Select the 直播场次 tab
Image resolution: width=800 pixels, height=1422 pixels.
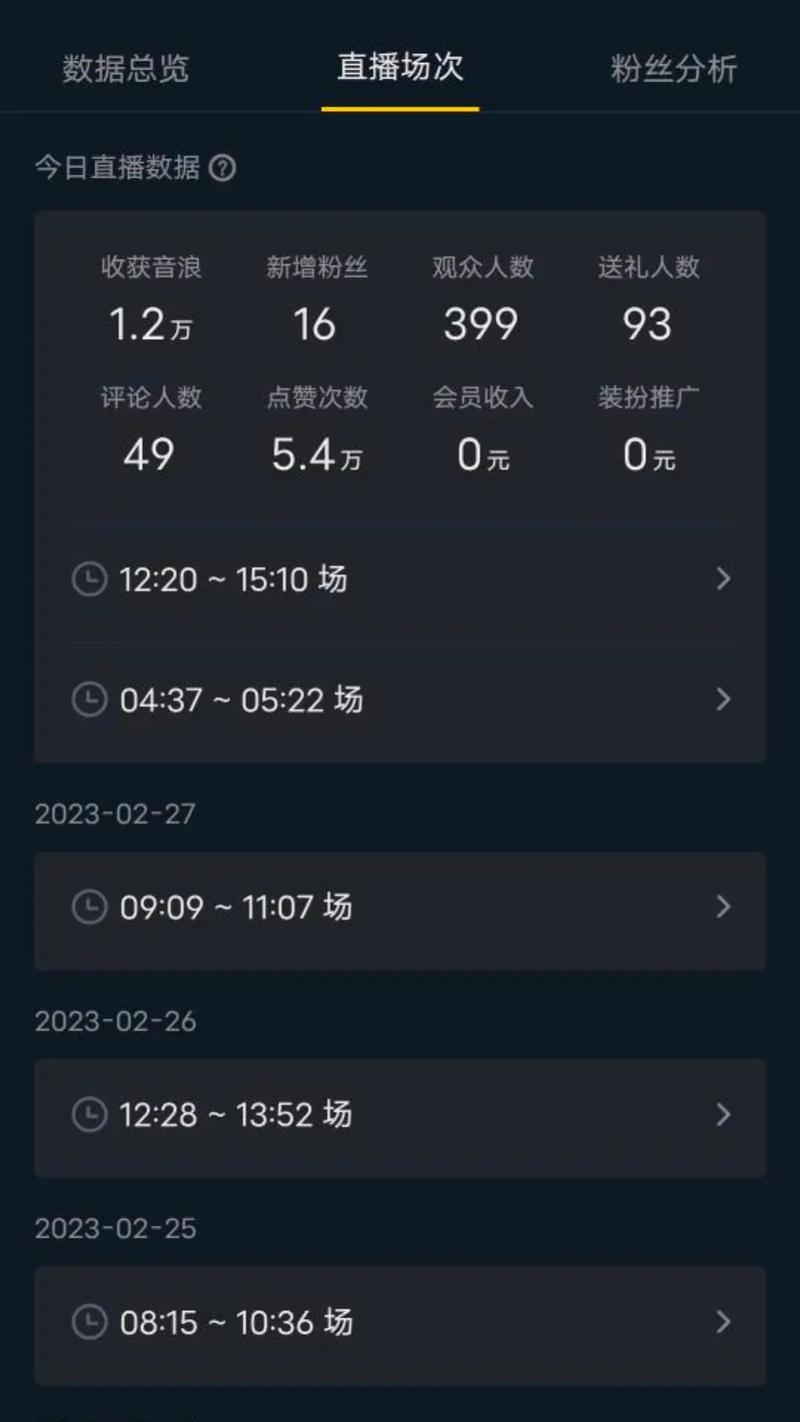click(400, 67)
